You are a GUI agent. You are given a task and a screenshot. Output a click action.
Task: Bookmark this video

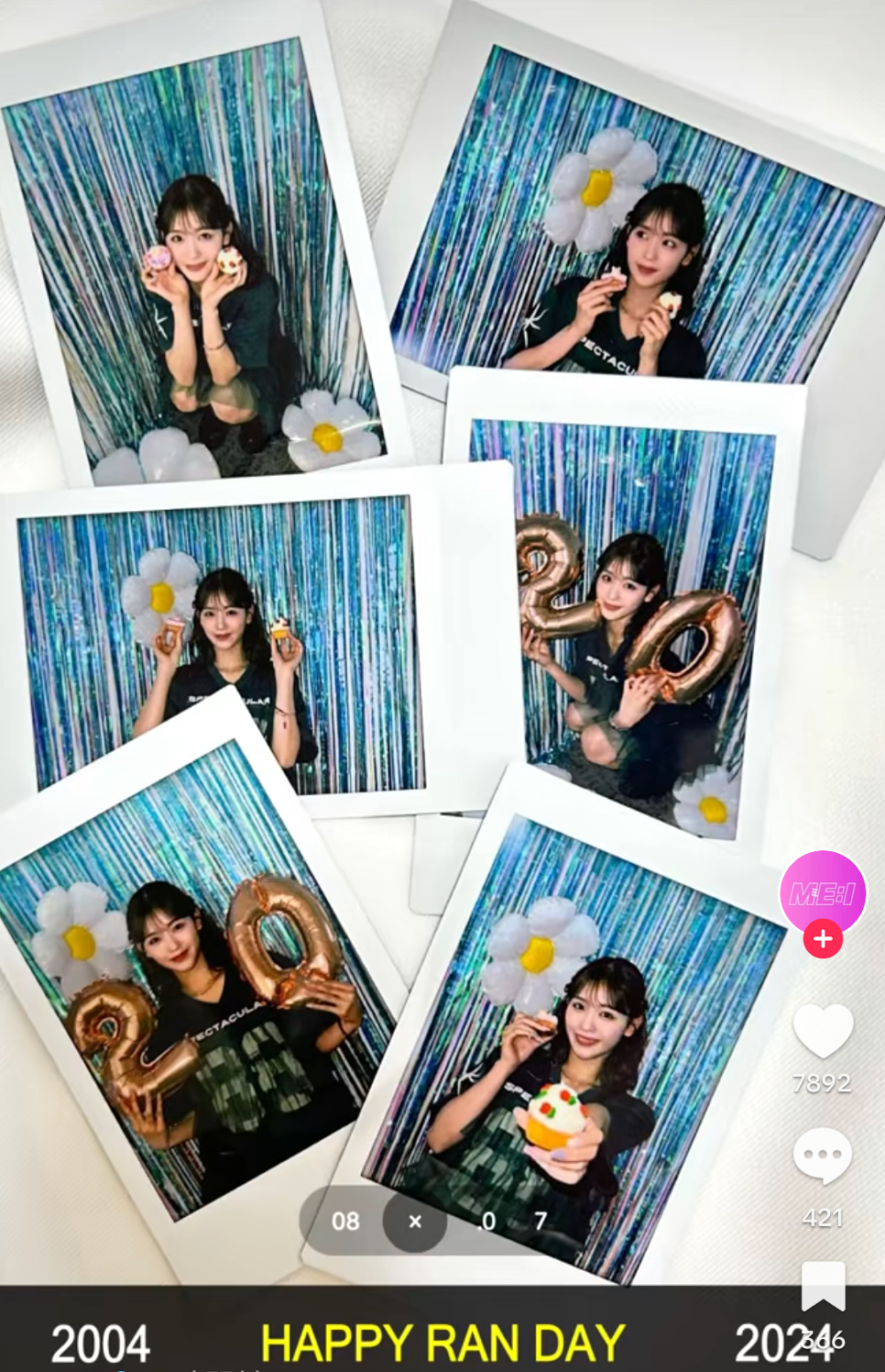pyautogui.click(x=823, y=1287)
